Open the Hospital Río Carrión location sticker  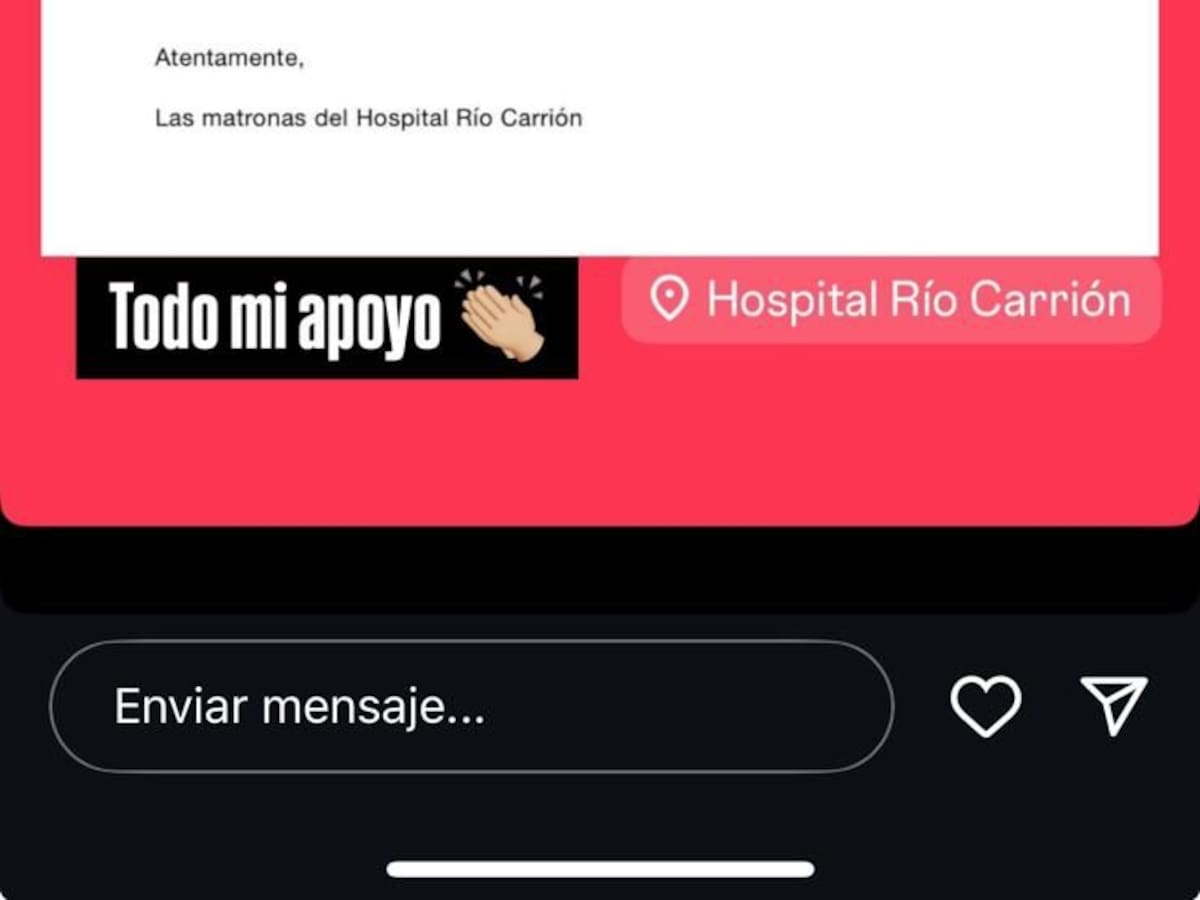point(891,300)
